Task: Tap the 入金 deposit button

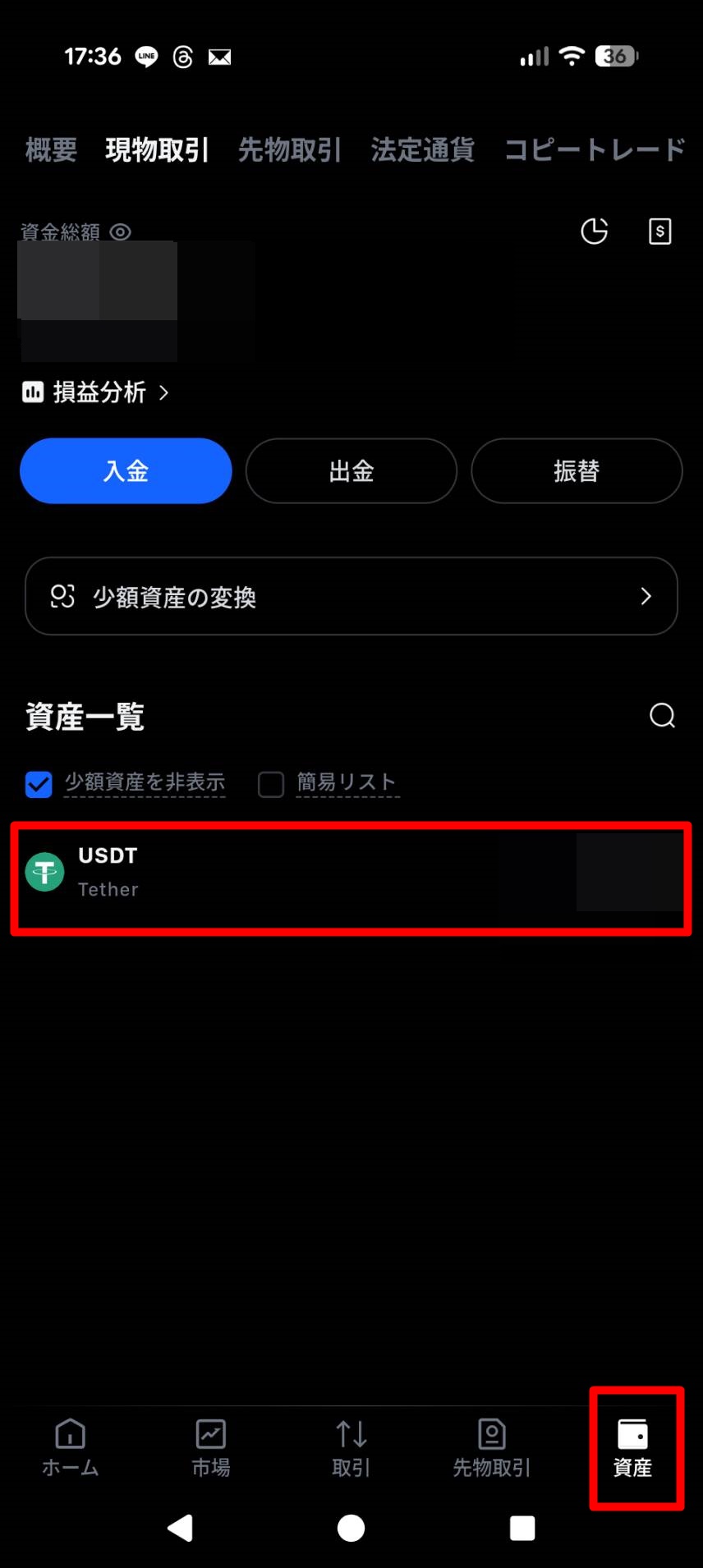Action: (126, 471)
